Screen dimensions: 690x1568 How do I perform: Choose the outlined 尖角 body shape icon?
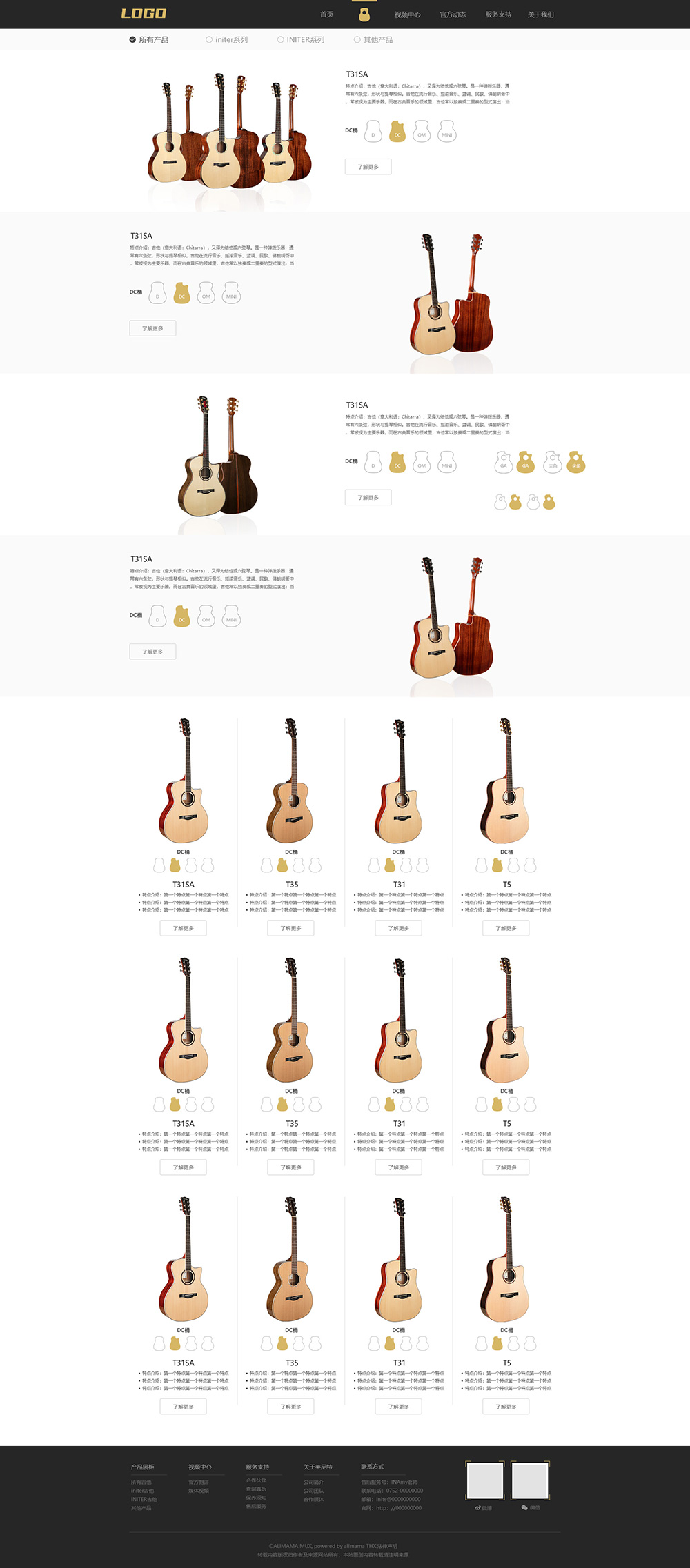[x=553, y=463]
